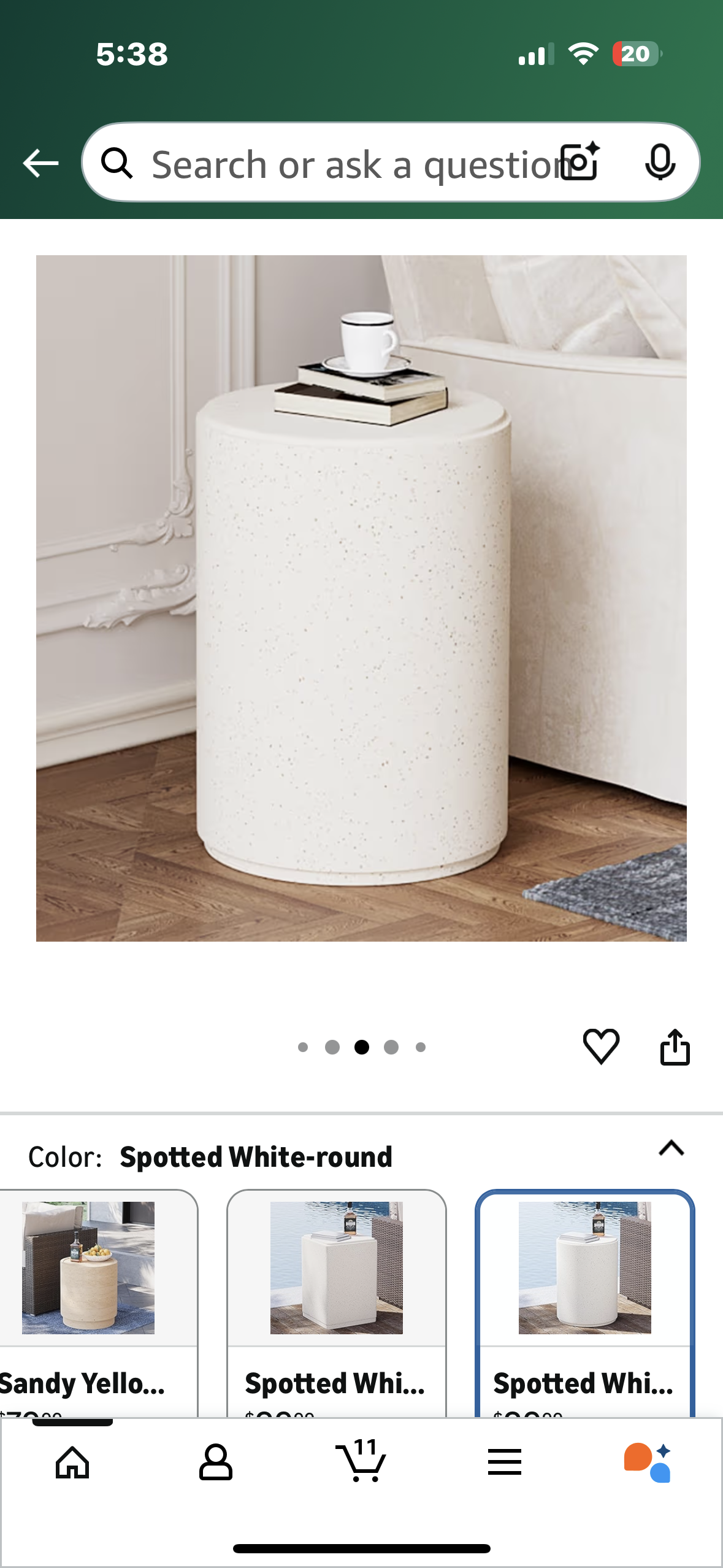The image size is (723, 1568).
Task: Start voice search with microphone
Action: point(660,163)
